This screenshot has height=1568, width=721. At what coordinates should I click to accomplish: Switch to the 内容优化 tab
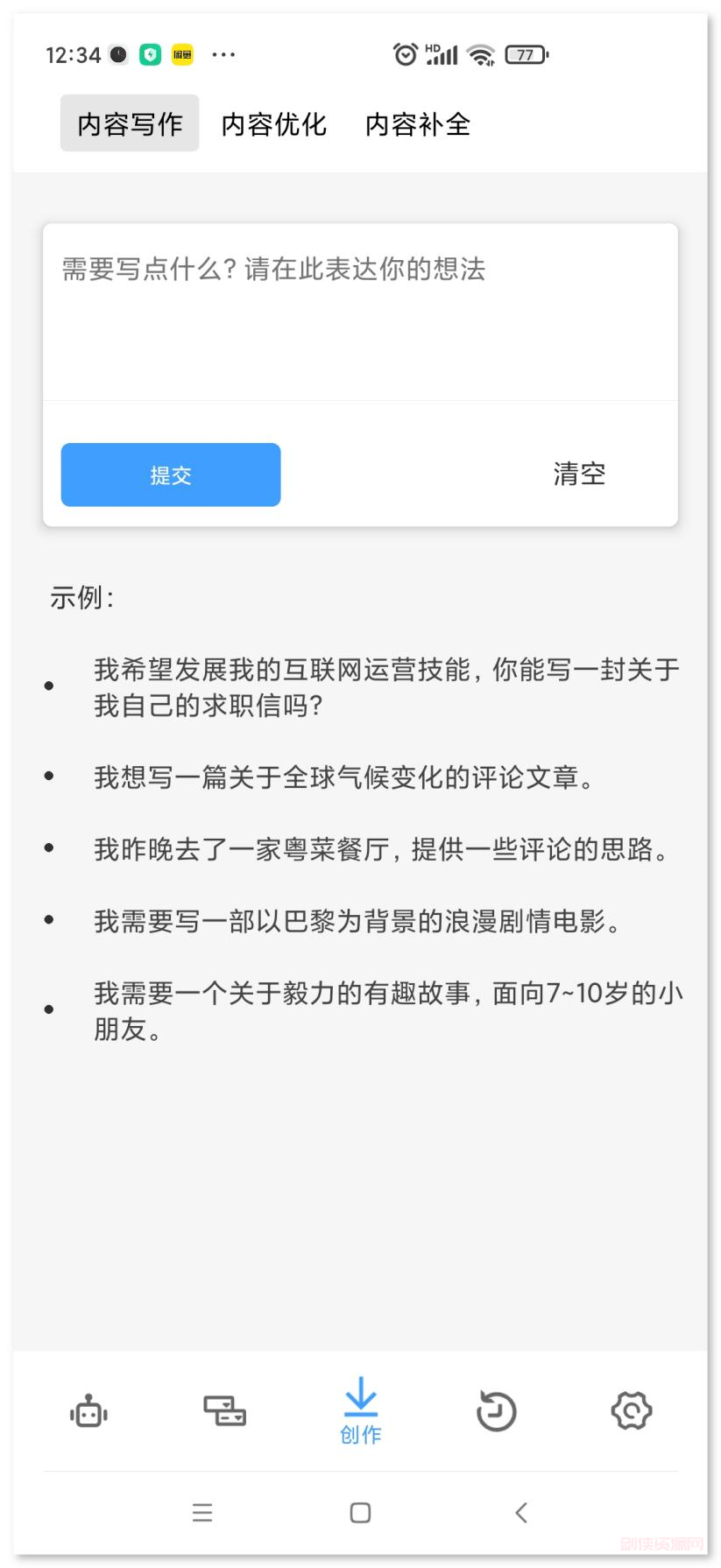[x=273, y=124]
